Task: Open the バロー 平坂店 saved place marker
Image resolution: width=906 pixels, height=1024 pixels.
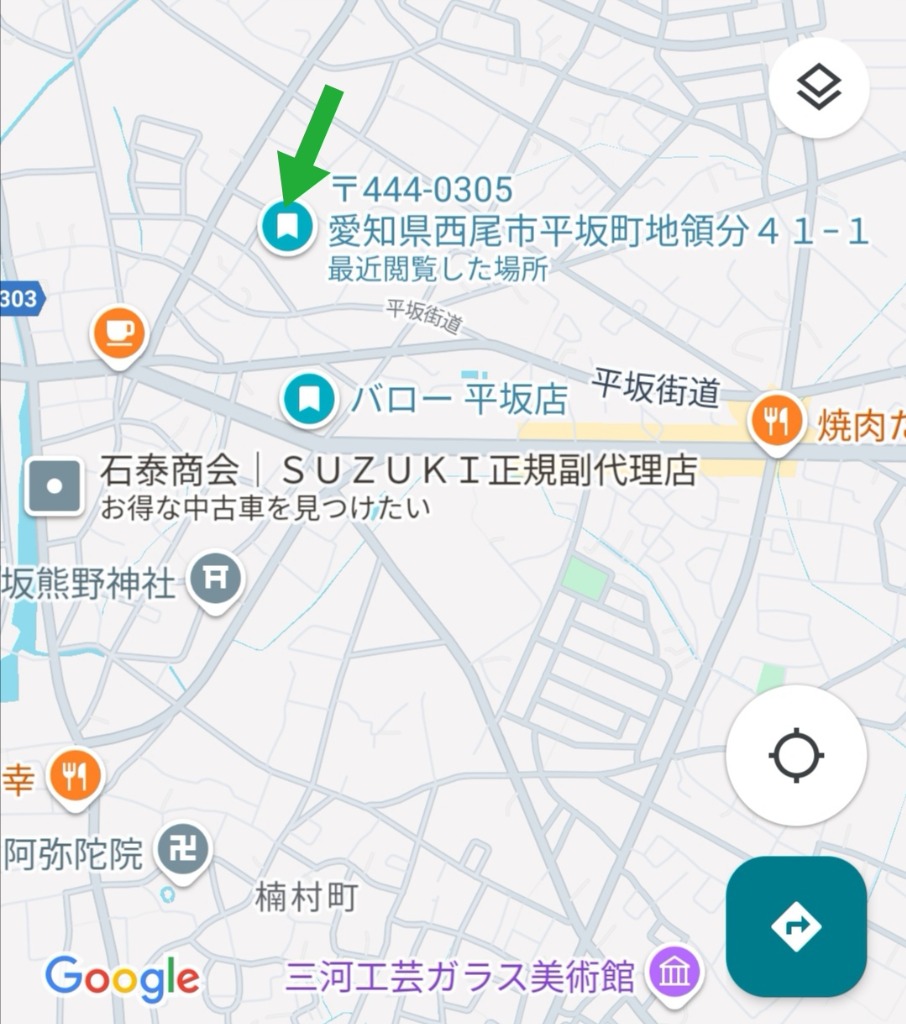Action: coord(309,398)
